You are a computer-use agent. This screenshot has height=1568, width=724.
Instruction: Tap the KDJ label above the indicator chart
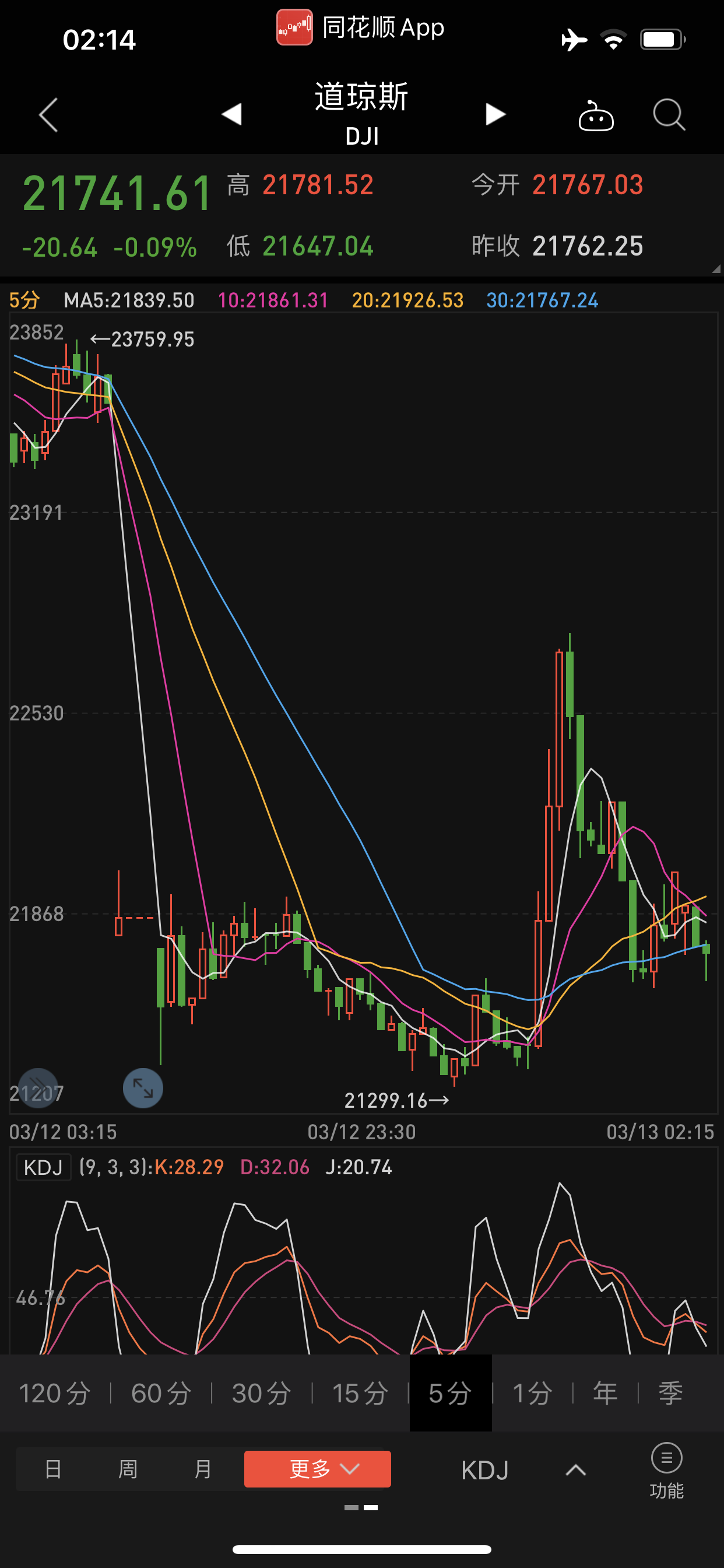[43, 1167]
